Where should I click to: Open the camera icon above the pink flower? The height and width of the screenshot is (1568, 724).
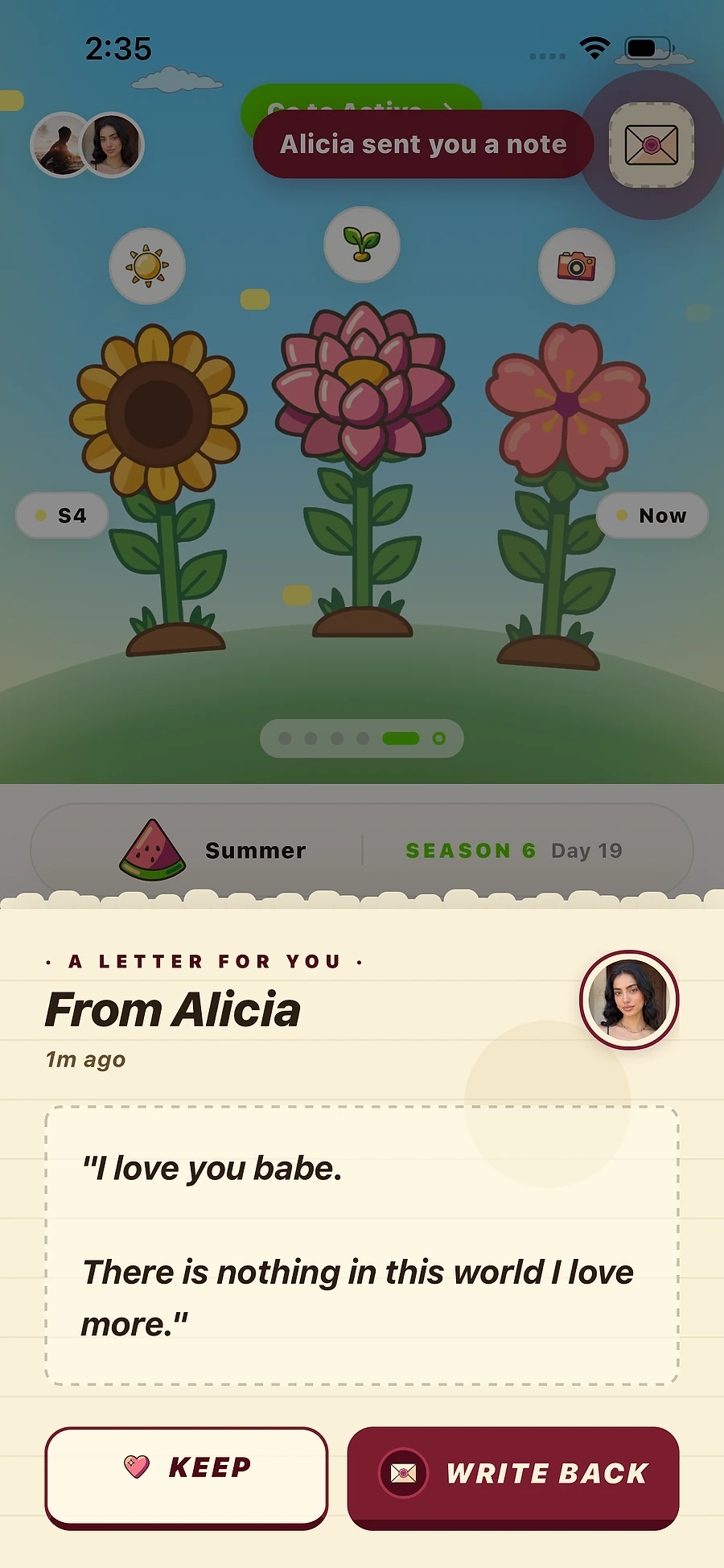click(577, 266)
